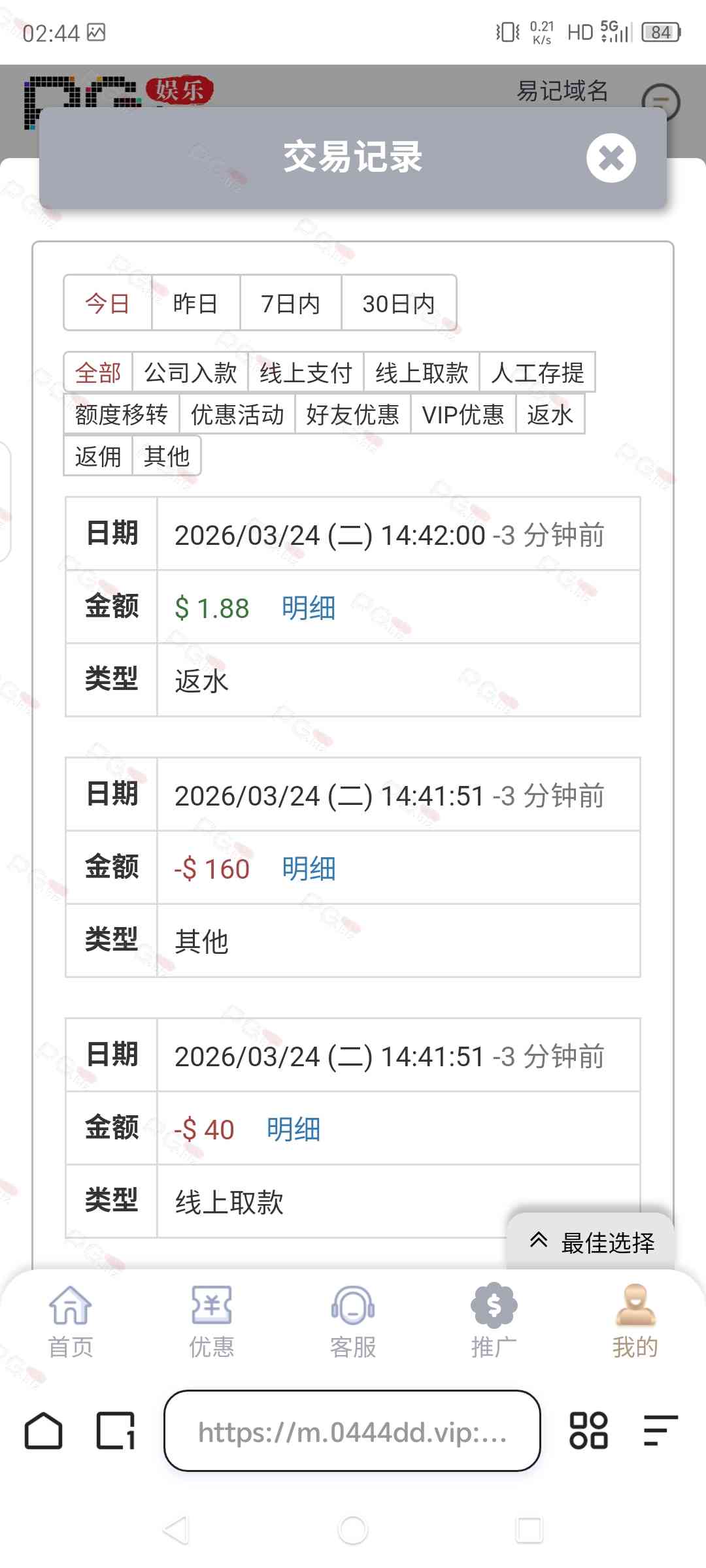The width and height of the screenshot is (706, 1568).
Task: Show records for 30日内
Action: point(398,304)
